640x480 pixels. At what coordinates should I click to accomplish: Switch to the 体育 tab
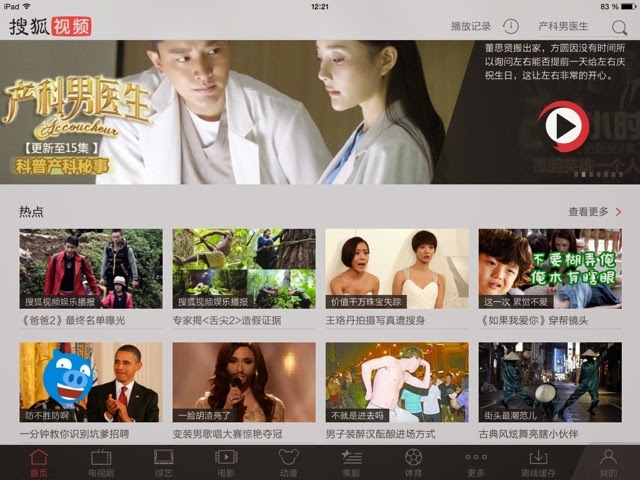point(413,462)
